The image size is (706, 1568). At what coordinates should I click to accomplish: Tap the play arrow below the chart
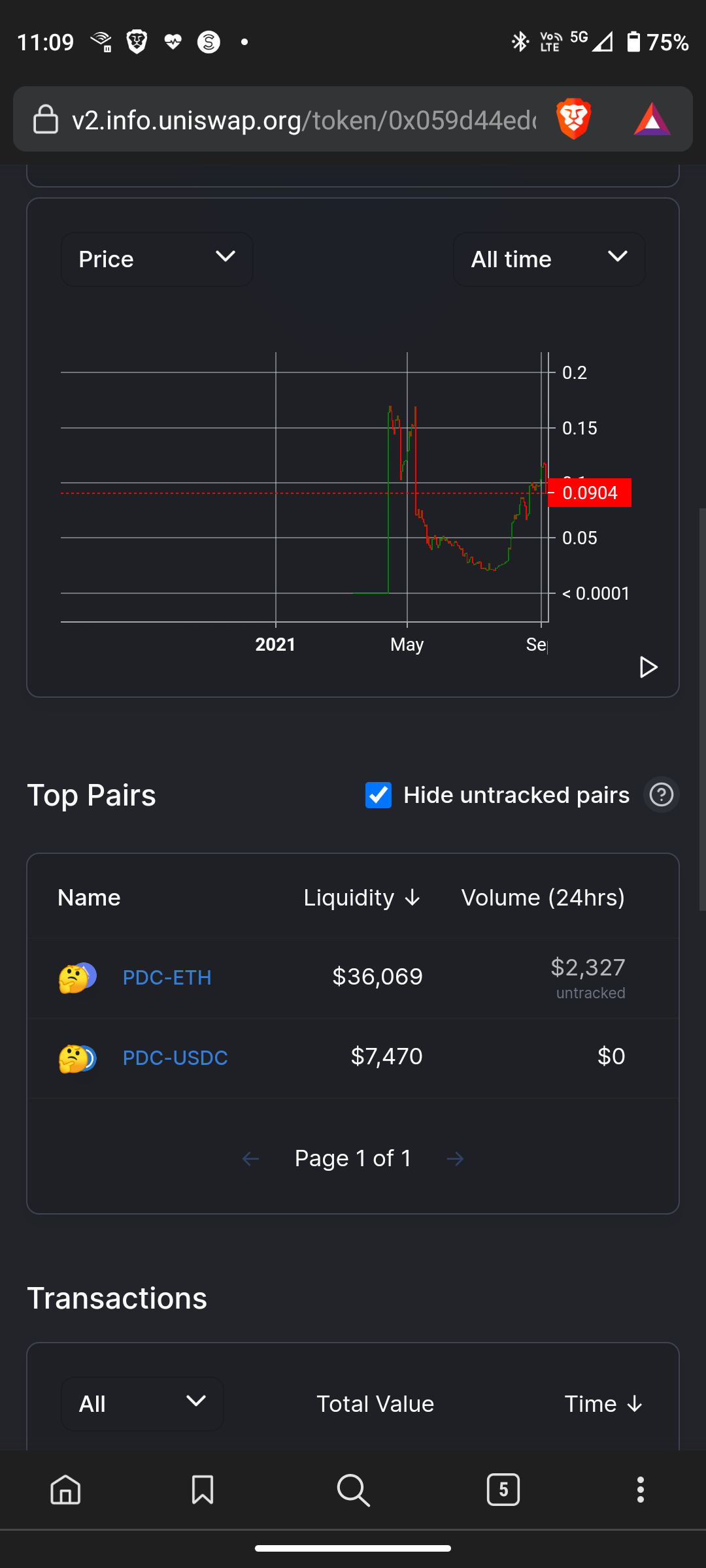pos(648,667)
